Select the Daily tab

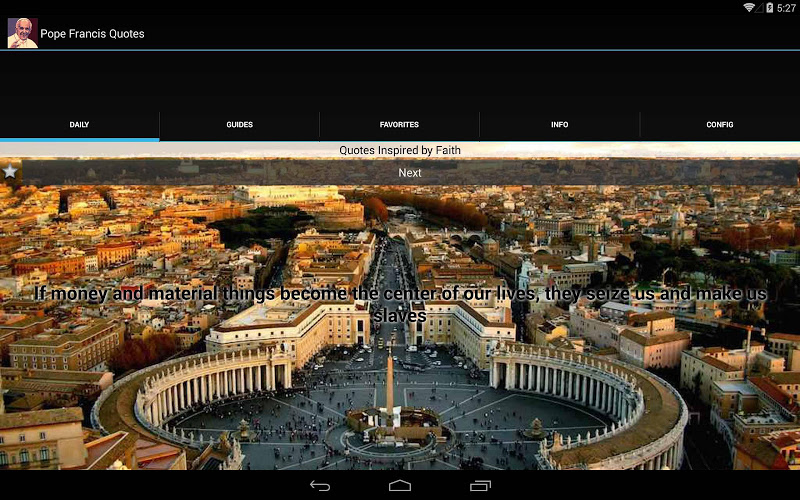tap(79, 125)
